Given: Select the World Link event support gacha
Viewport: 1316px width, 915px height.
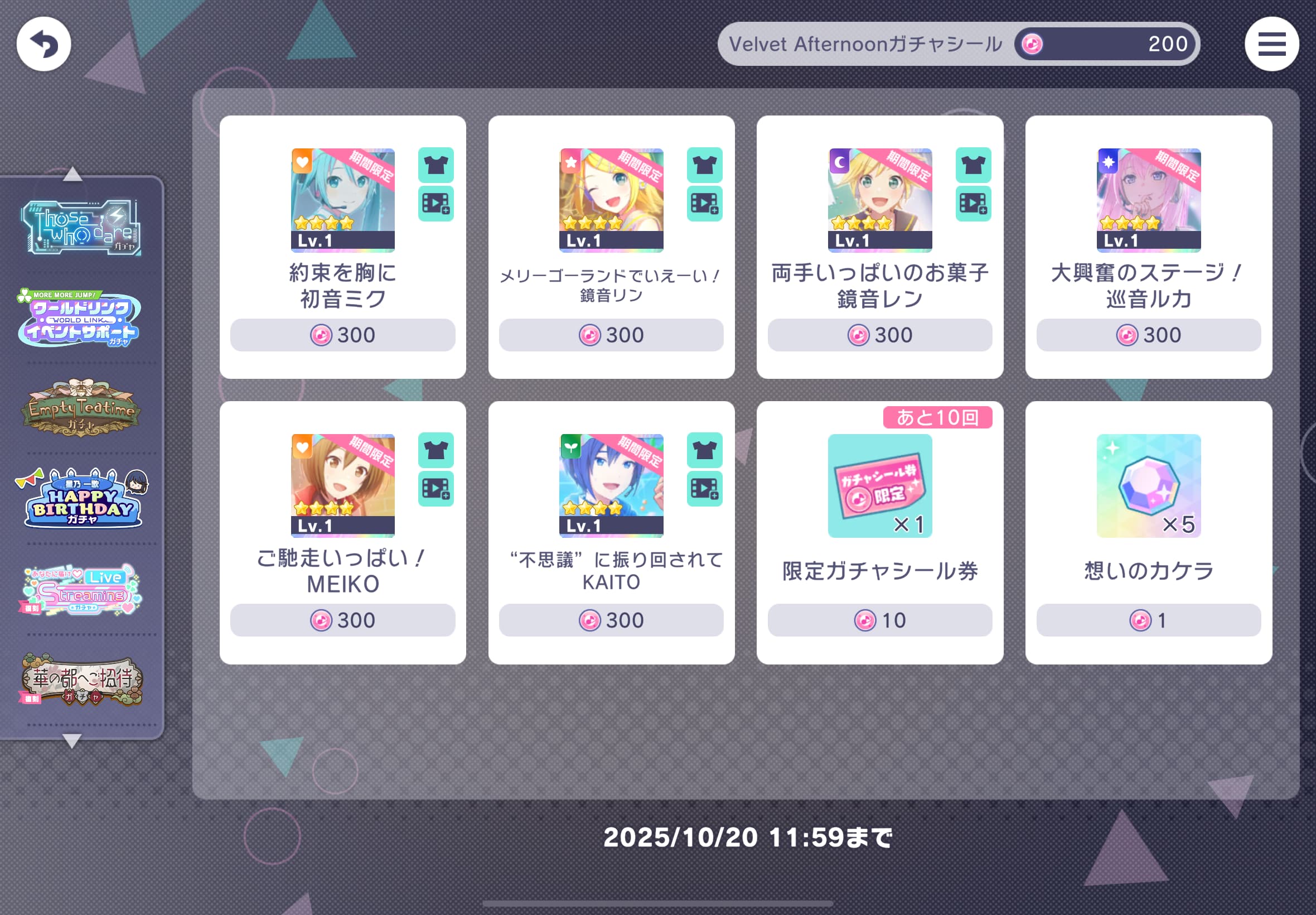Looking at the screenshot, I should click(x=80, y=318).
